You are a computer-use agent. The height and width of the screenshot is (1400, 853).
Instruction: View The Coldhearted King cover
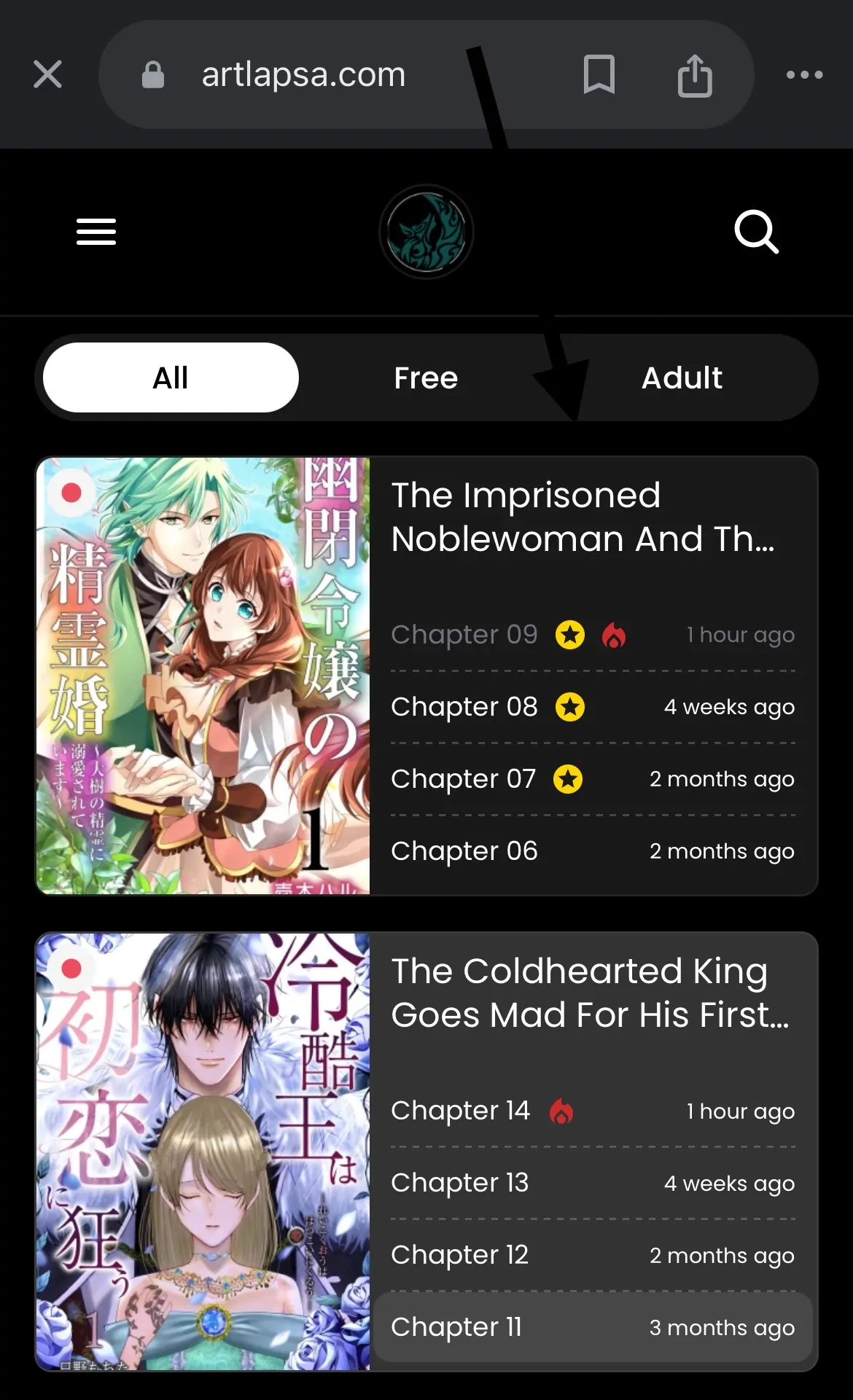(203, 1151)
